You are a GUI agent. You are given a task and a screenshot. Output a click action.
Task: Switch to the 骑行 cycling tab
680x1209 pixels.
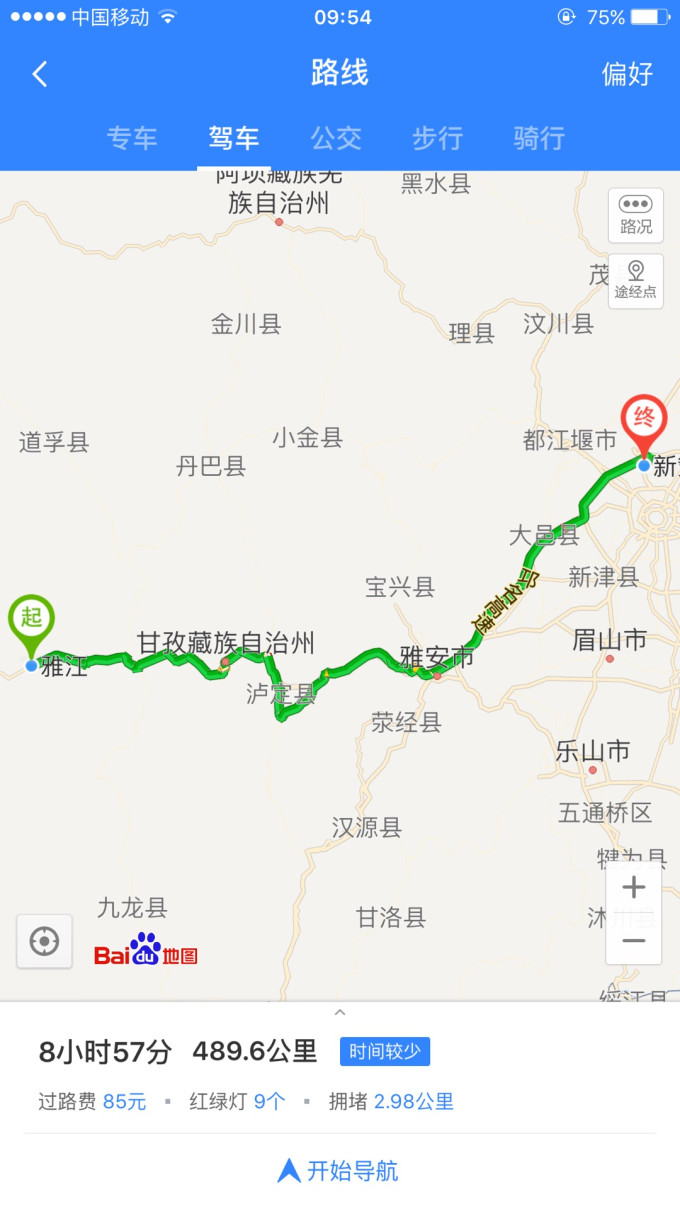click(540, 138)
